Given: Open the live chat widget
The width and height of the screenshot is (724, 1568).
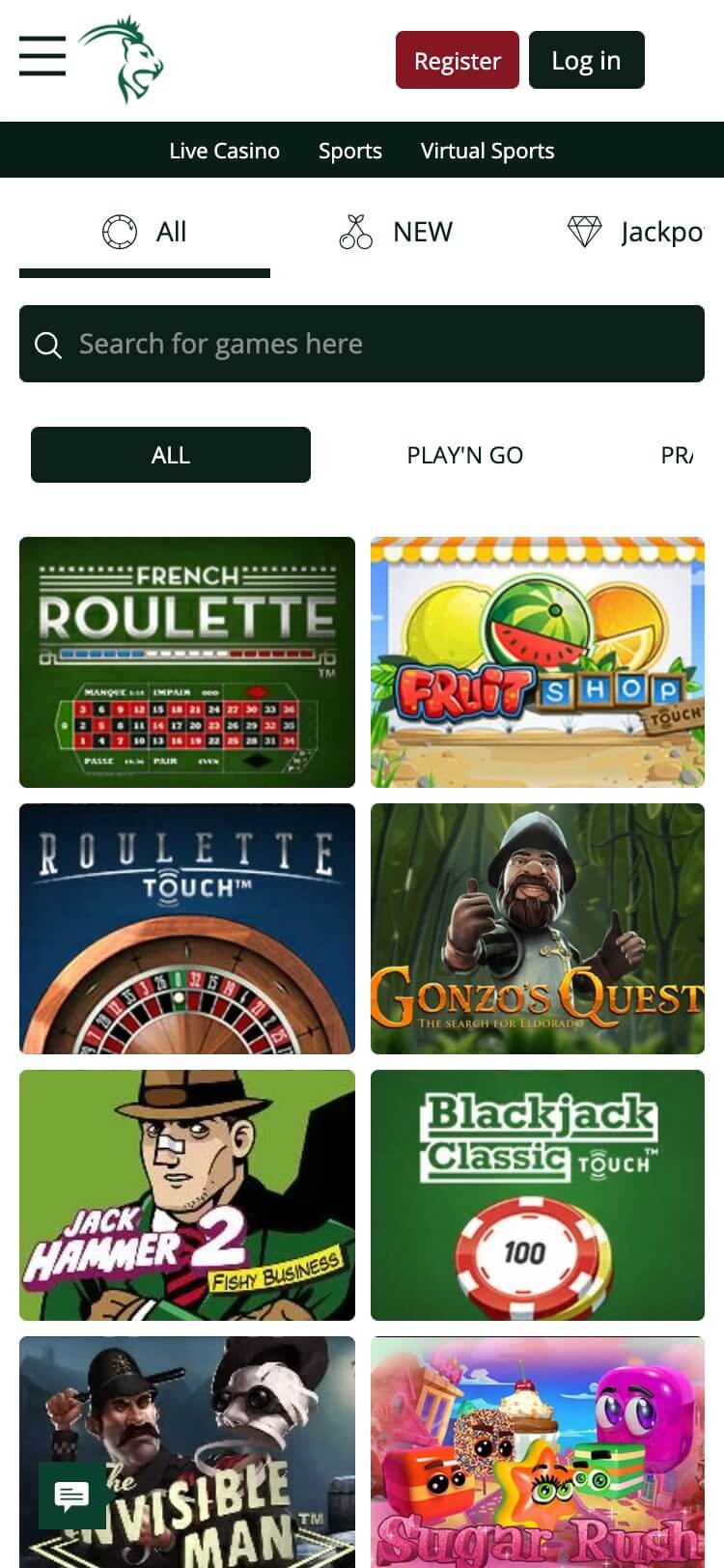Looking at the screenshot, I should [x=72, y=1495].
